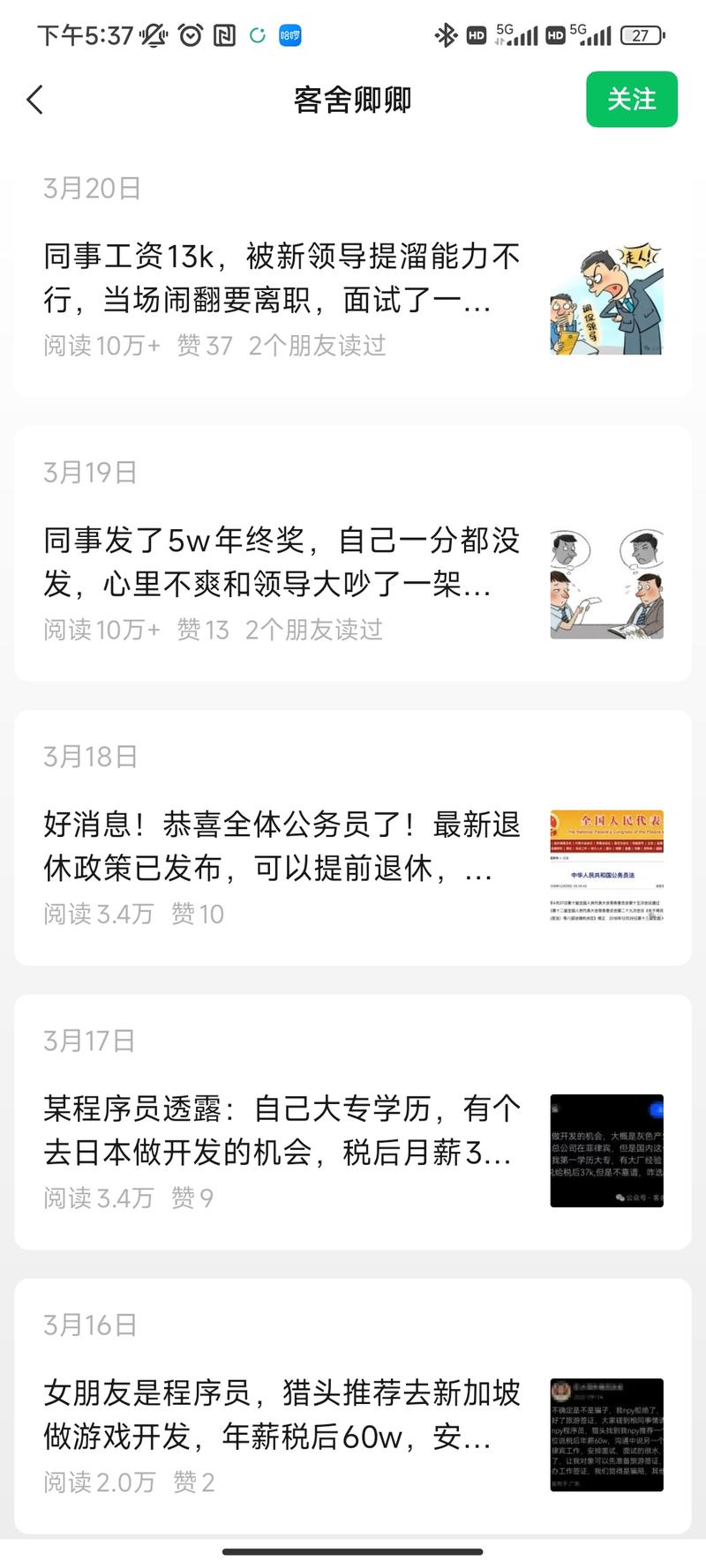Tap the back arrow to leave 客舍卿卿

point(35,100)
